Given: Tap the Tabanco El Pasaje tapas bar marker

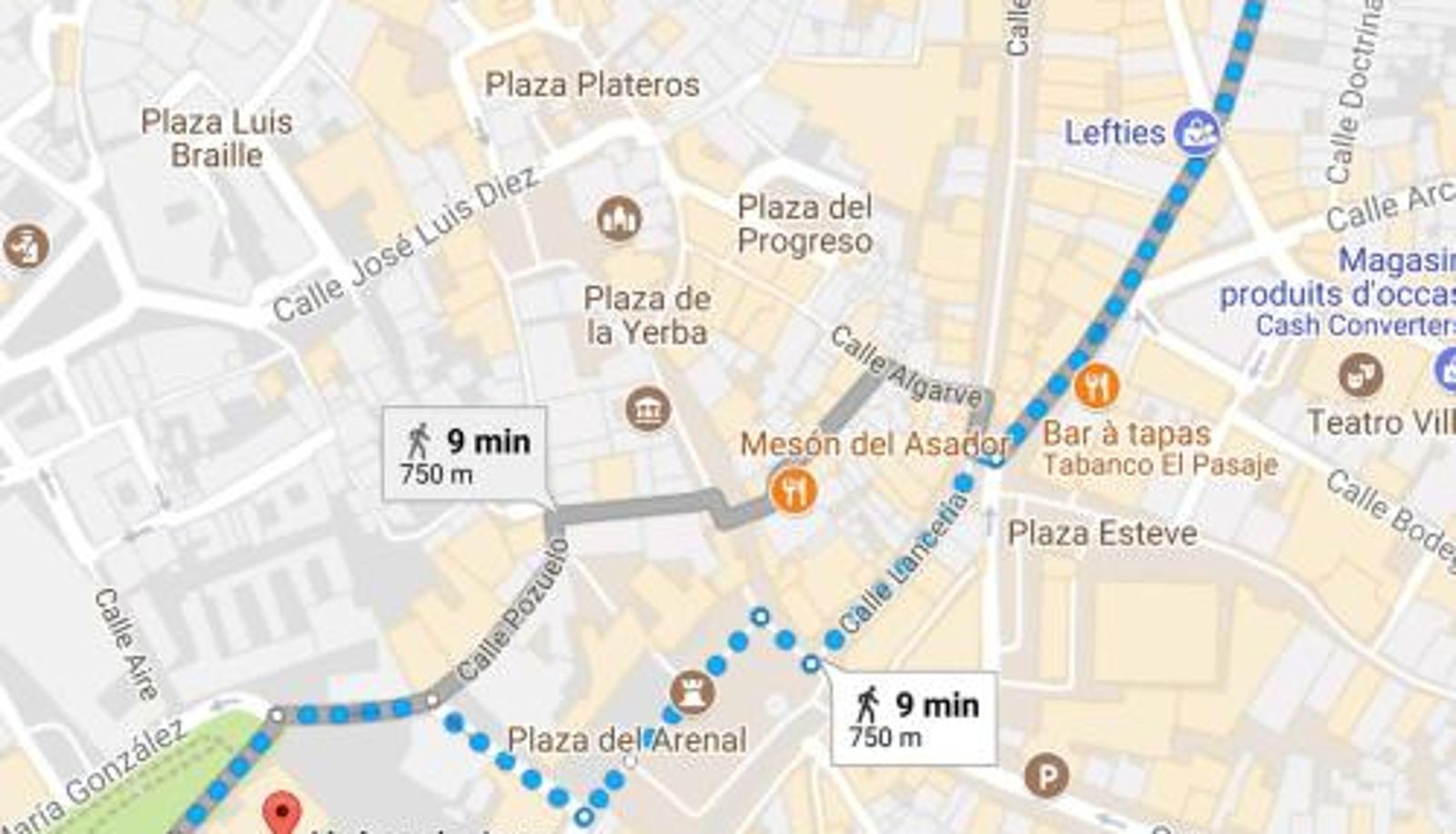Looking at the screenshot, I should (1096, 385).
